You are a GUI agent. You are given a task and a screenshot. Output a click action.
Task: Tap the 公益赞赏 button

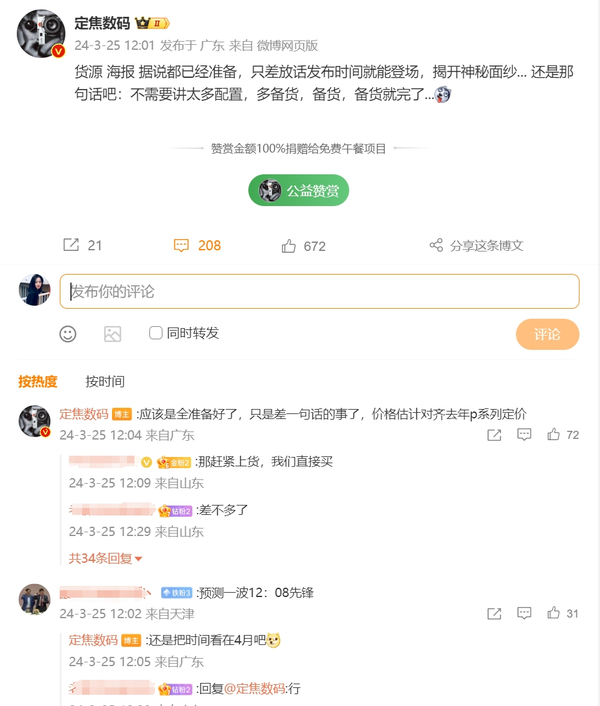[x=299, y=191]
